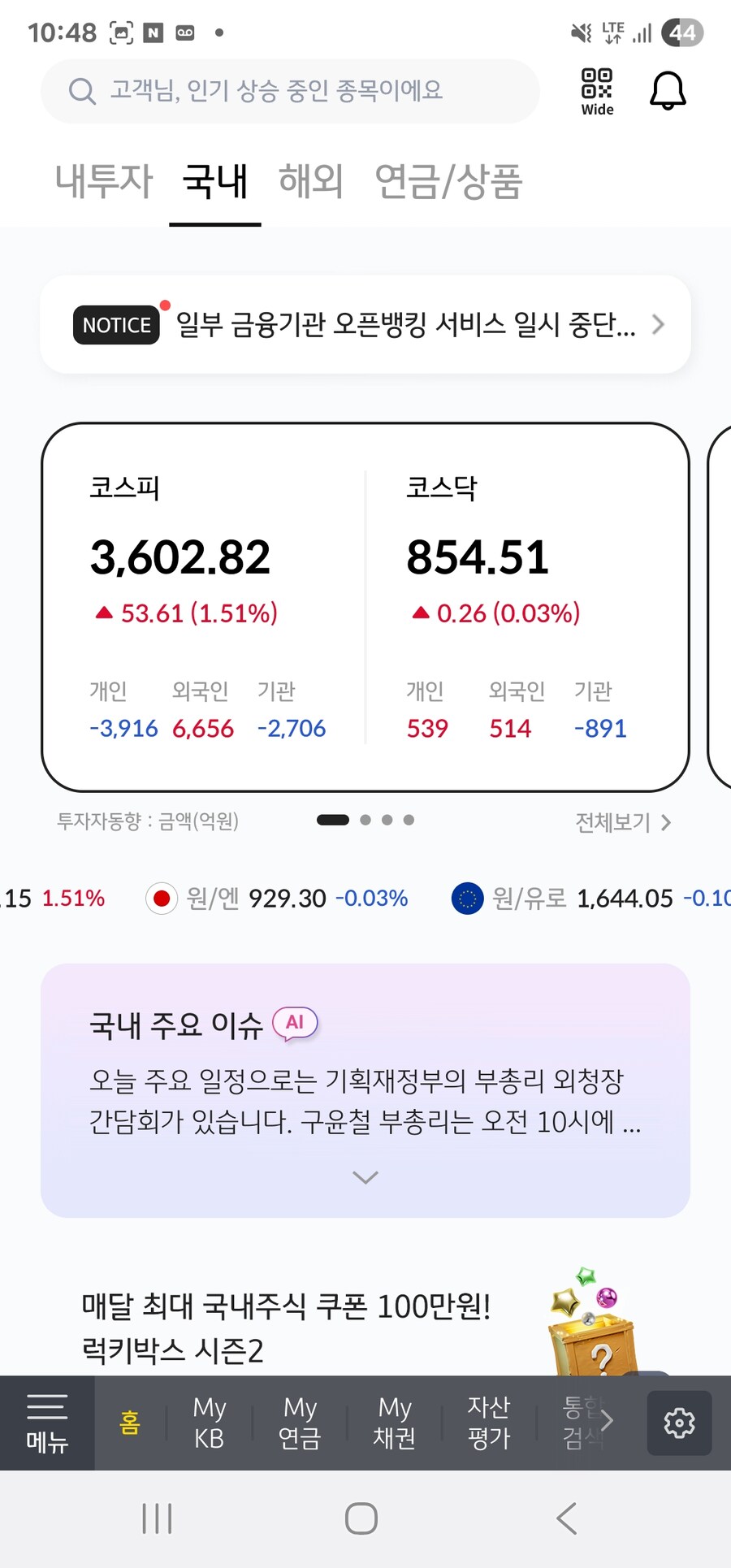
Task: Open the settings gear in bottom bar
Action: tap(679, 1423)
